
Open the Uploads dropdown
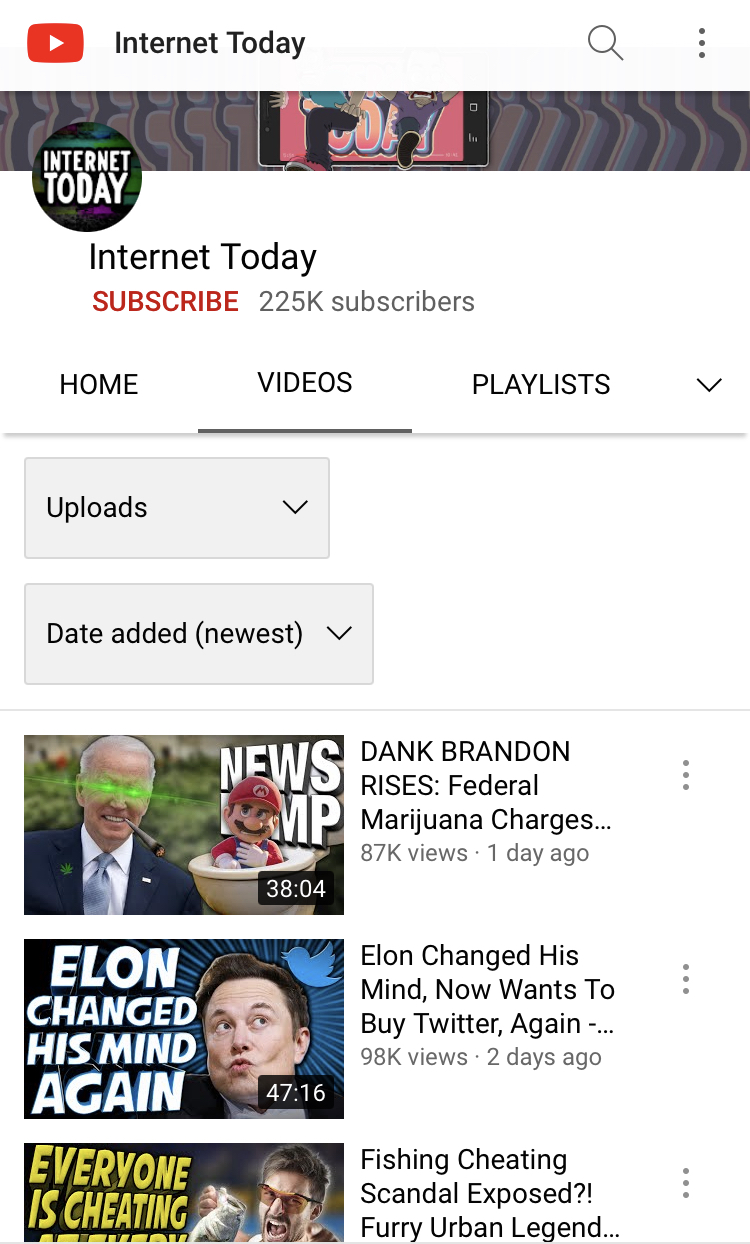click(x=177, y=508)
